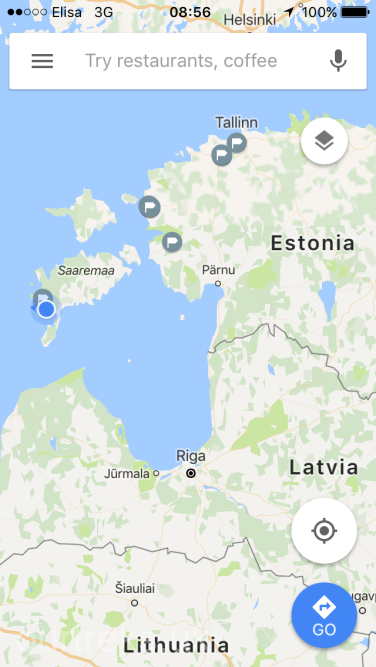
Task: Select the flag marker north of Pärnu
Action: [172, 242]
